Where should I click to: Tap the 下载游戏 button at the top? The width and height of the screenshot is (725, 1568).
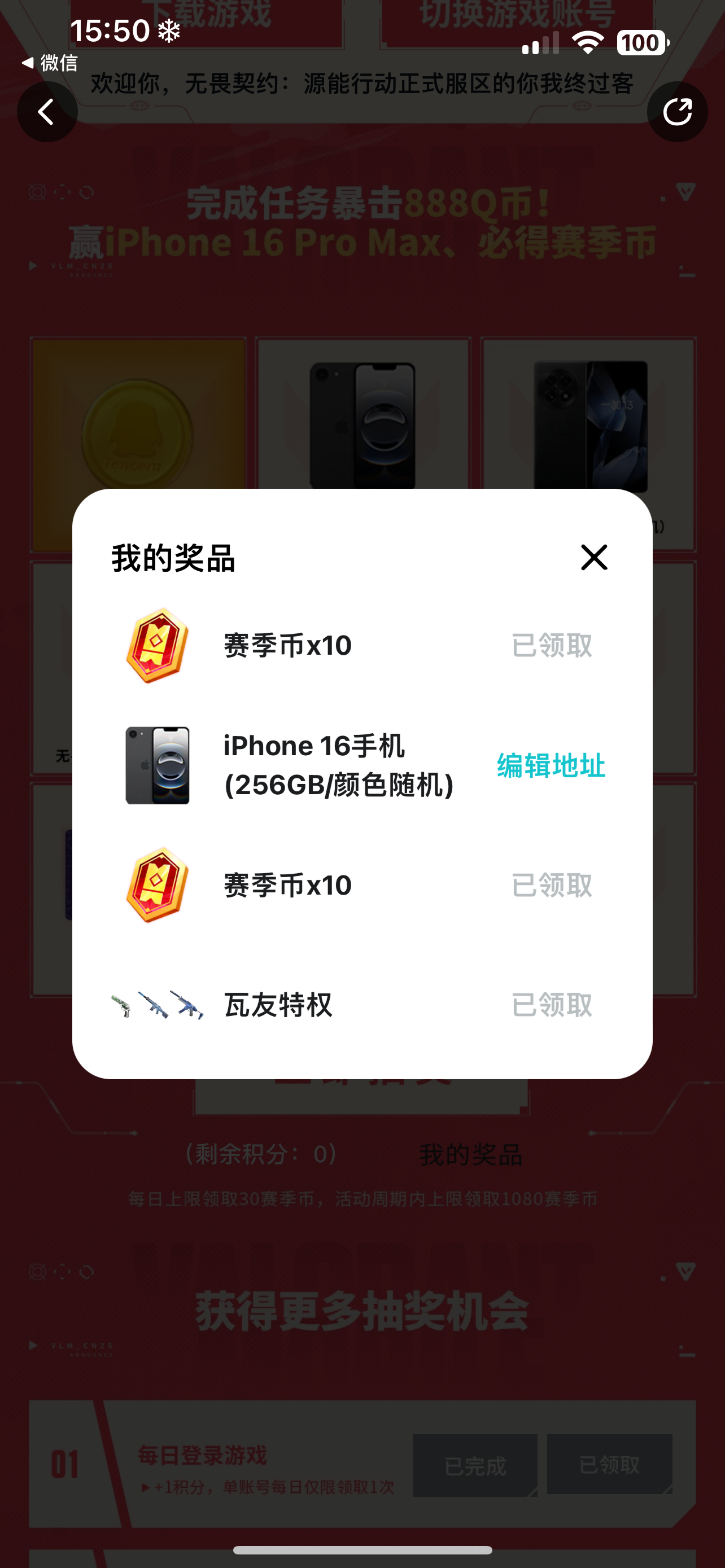207,12
